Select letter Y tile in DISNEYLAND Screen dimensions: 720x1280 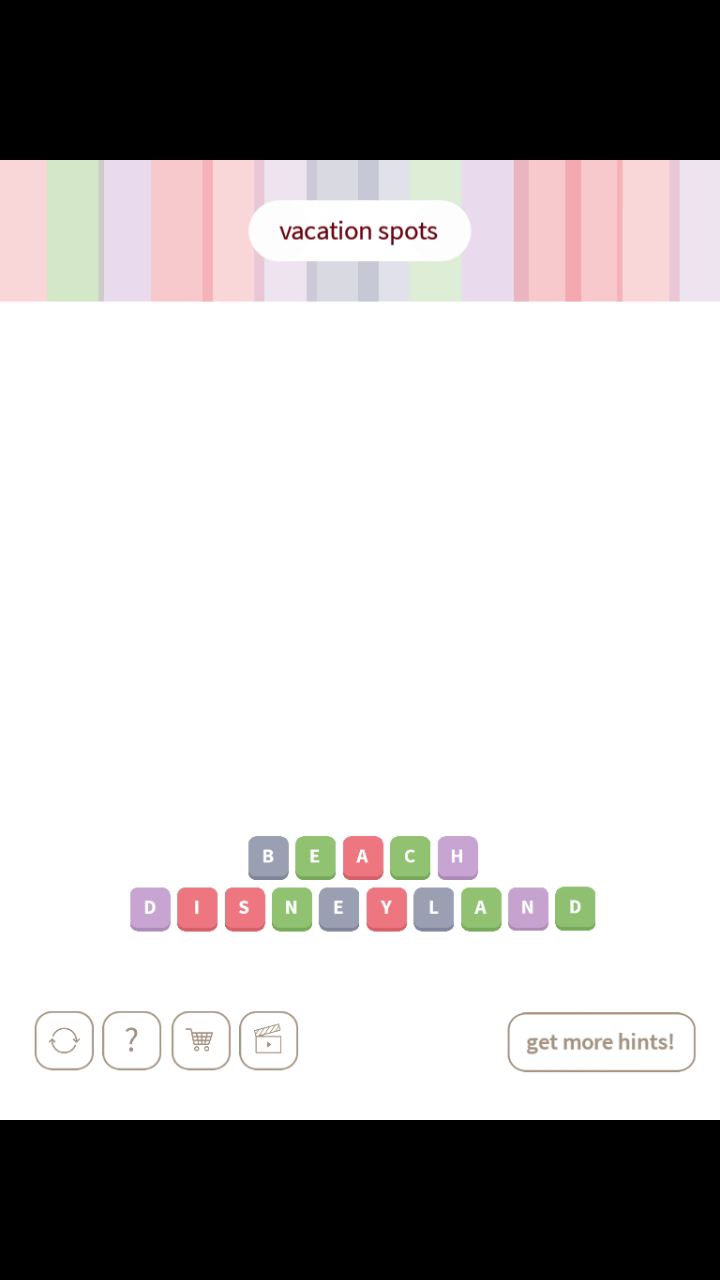[386, 908]
